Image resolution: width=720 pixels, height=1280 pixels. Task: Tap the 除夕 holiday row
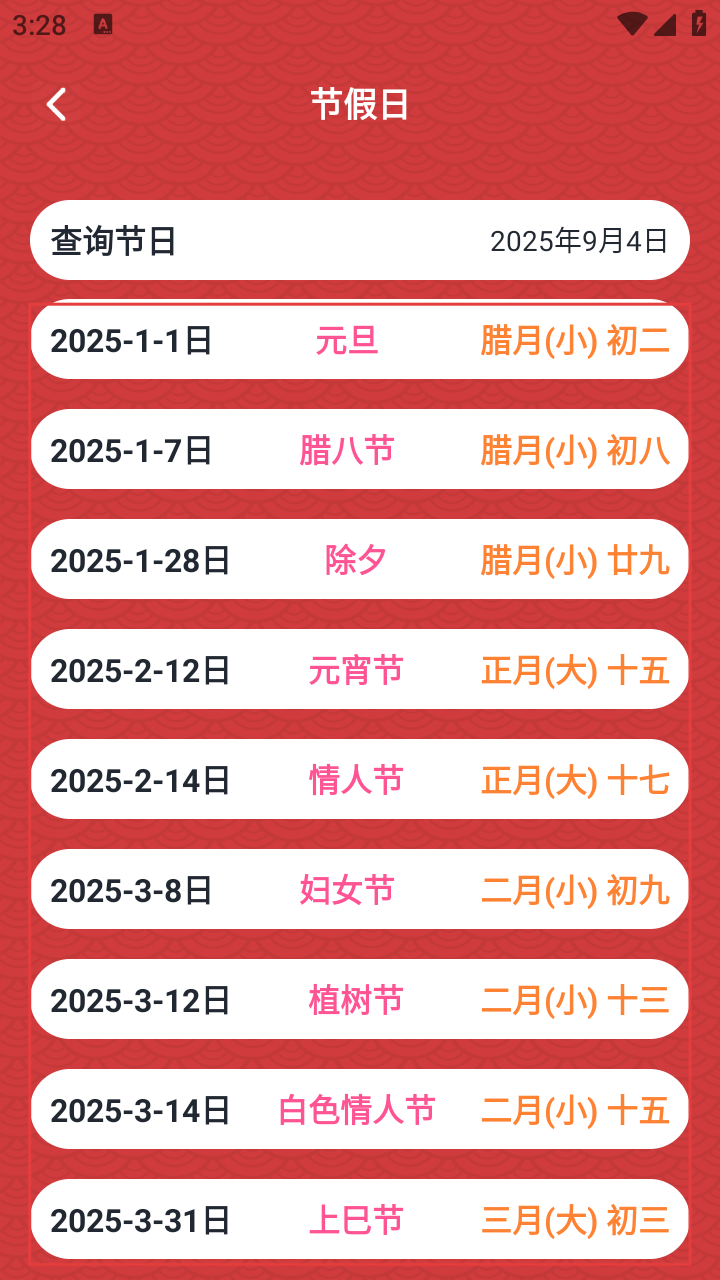click(360, 559)
